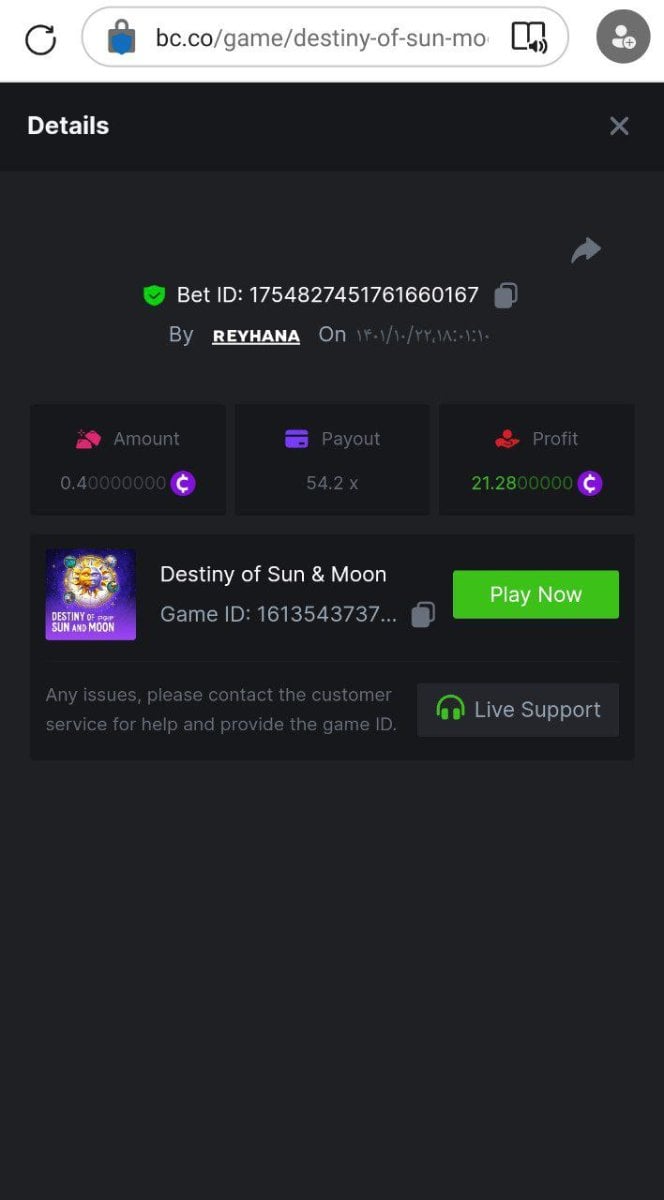Viewport: 664px width, 1200px height.
Task: Open the read aloud reader icon
Action: click(x=529, y=38)
